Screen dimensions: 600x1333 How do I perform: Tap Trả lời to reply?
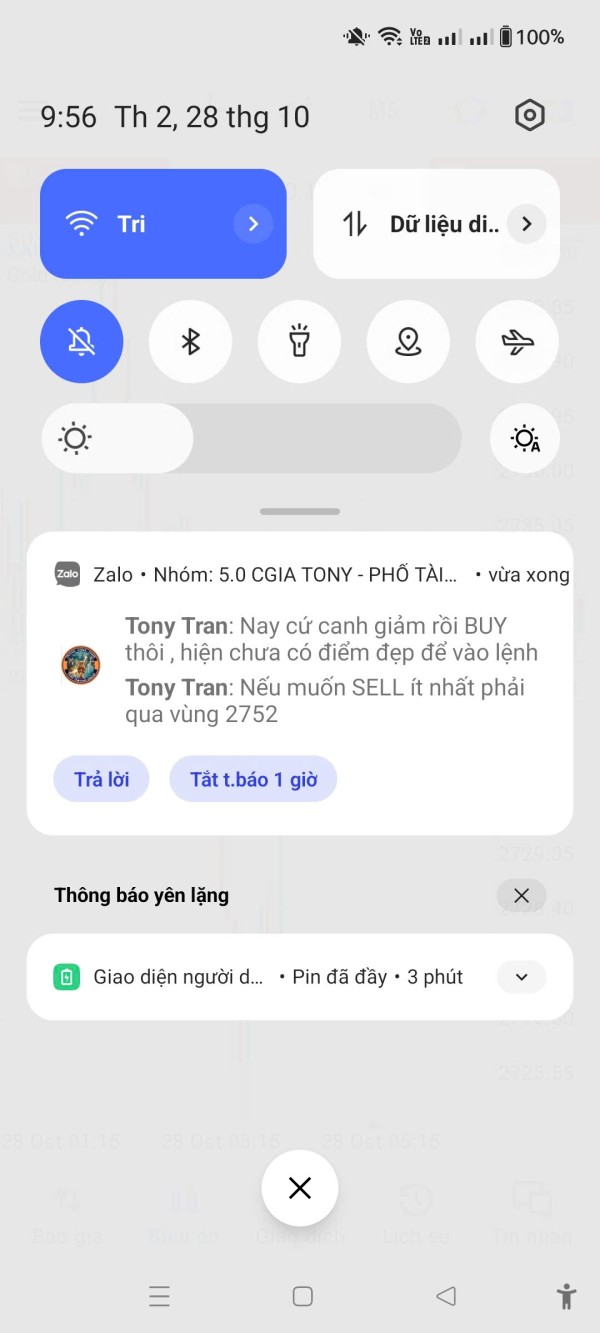101,779
